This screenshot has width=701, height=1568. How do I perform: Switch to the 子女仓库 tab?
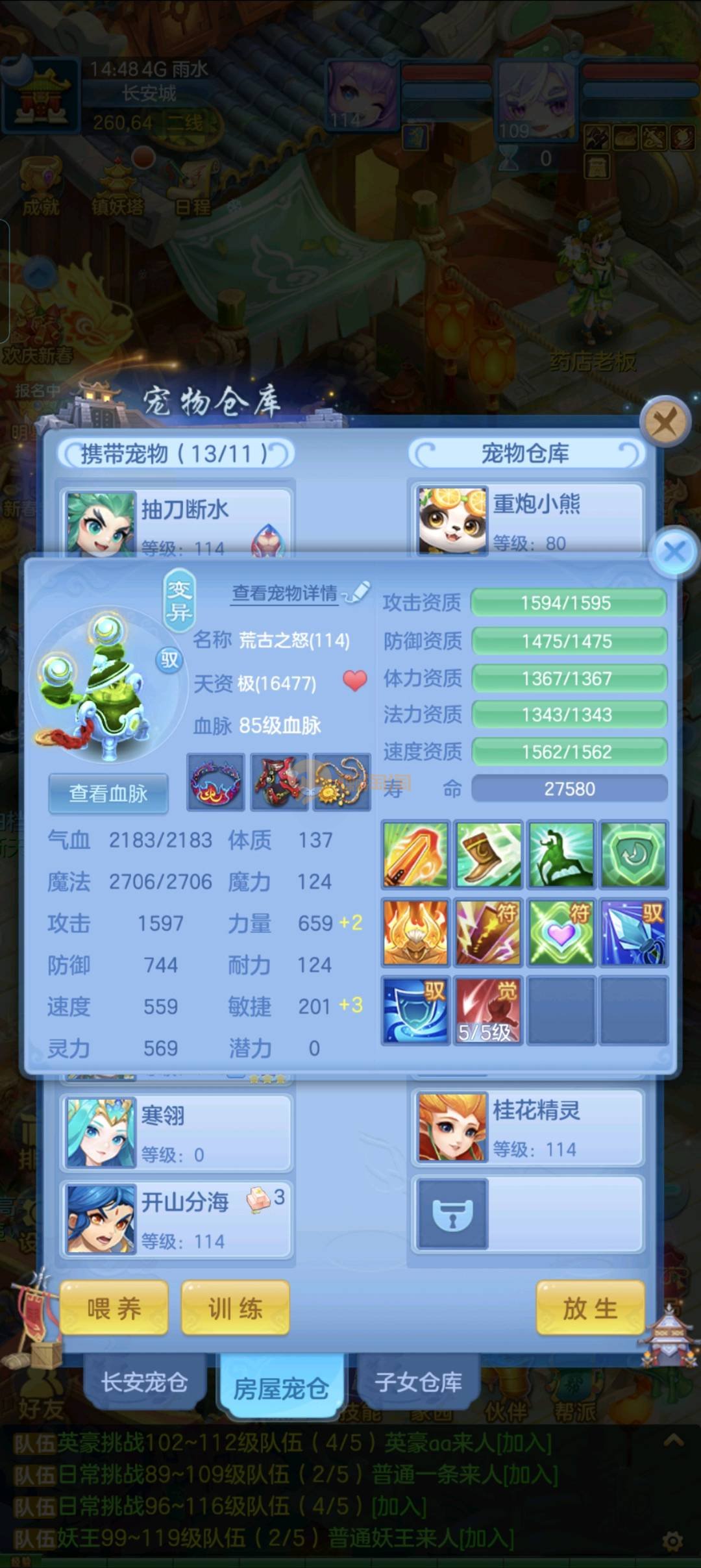[x=419, y=1382]
